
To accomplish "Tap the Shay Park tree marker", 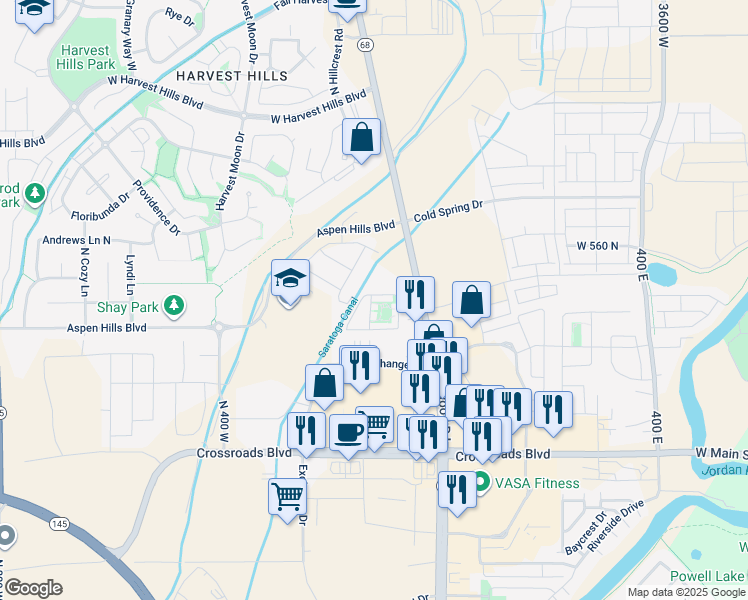I will pyautogui.click(x=174, y=304).
